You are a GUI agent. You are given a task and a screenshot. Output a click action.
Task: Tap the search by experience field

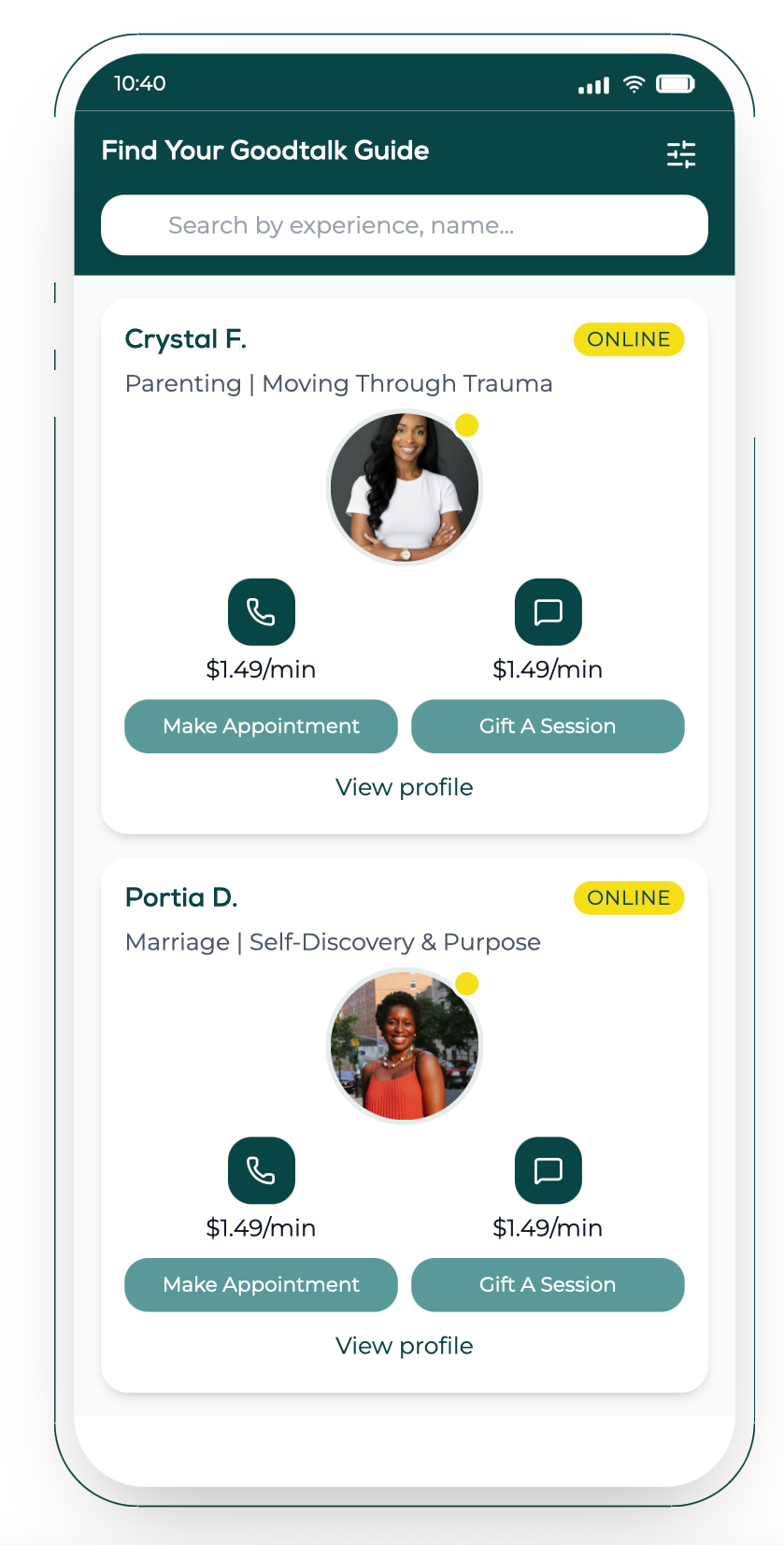point(404,225)
